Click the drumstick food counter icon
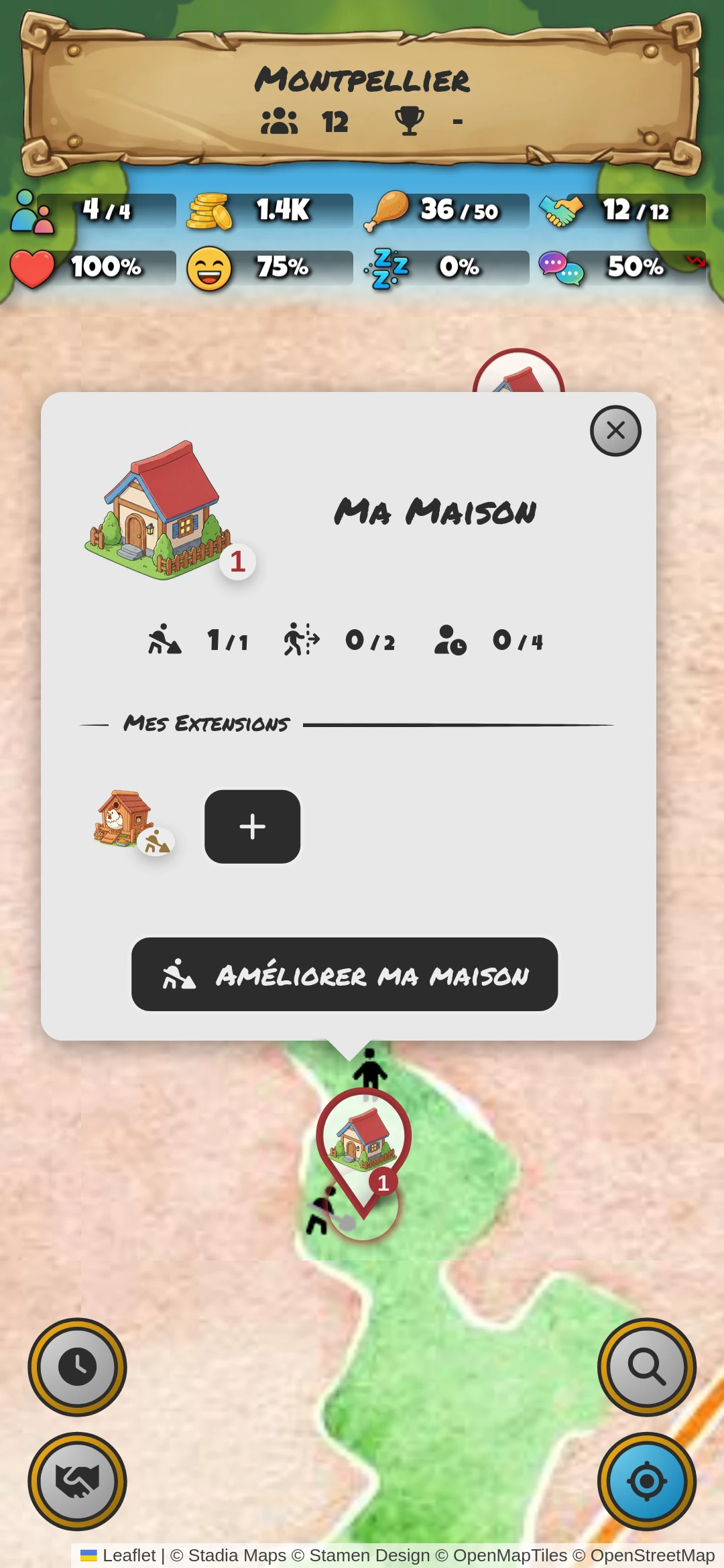 click(389, 209)
